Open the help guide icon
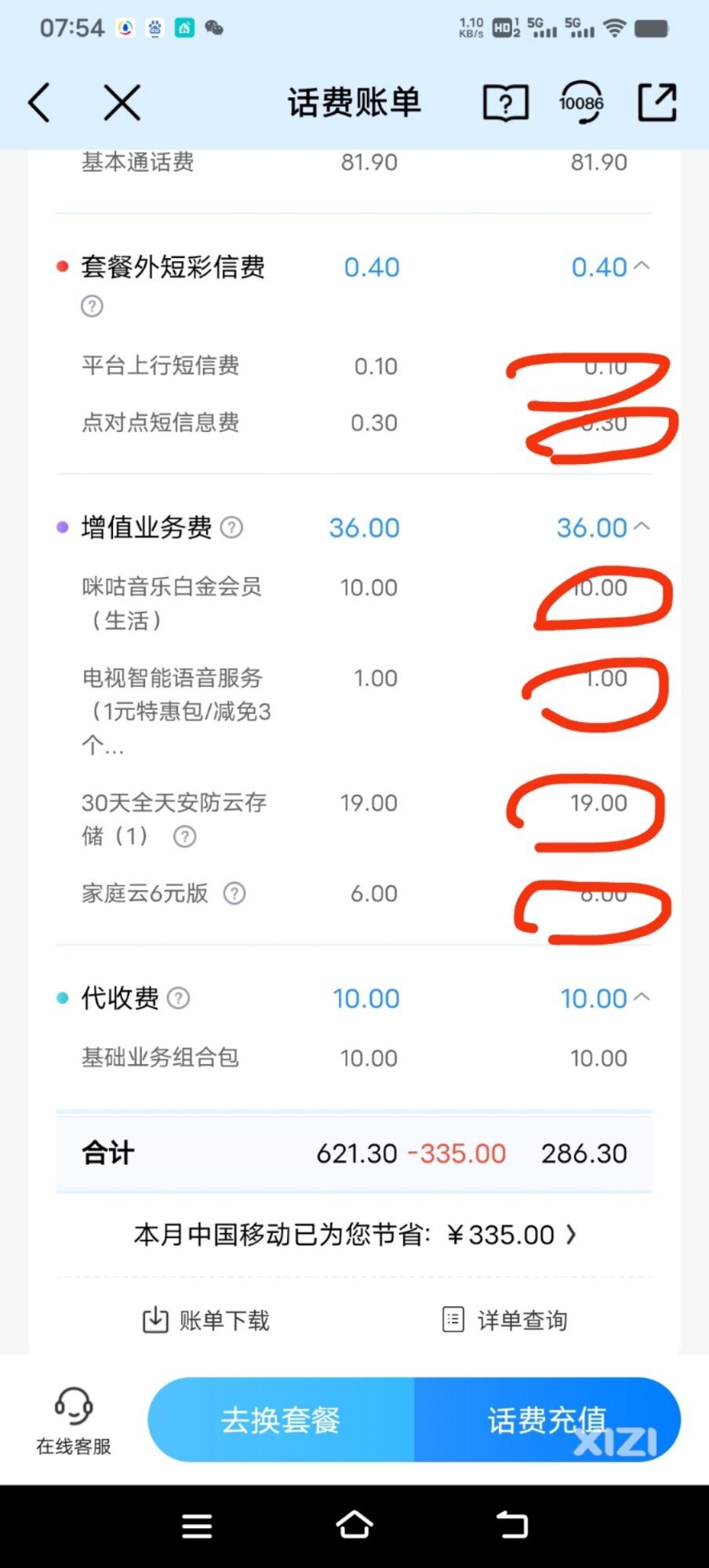709x1568 pixels. (x=506, y=103)
